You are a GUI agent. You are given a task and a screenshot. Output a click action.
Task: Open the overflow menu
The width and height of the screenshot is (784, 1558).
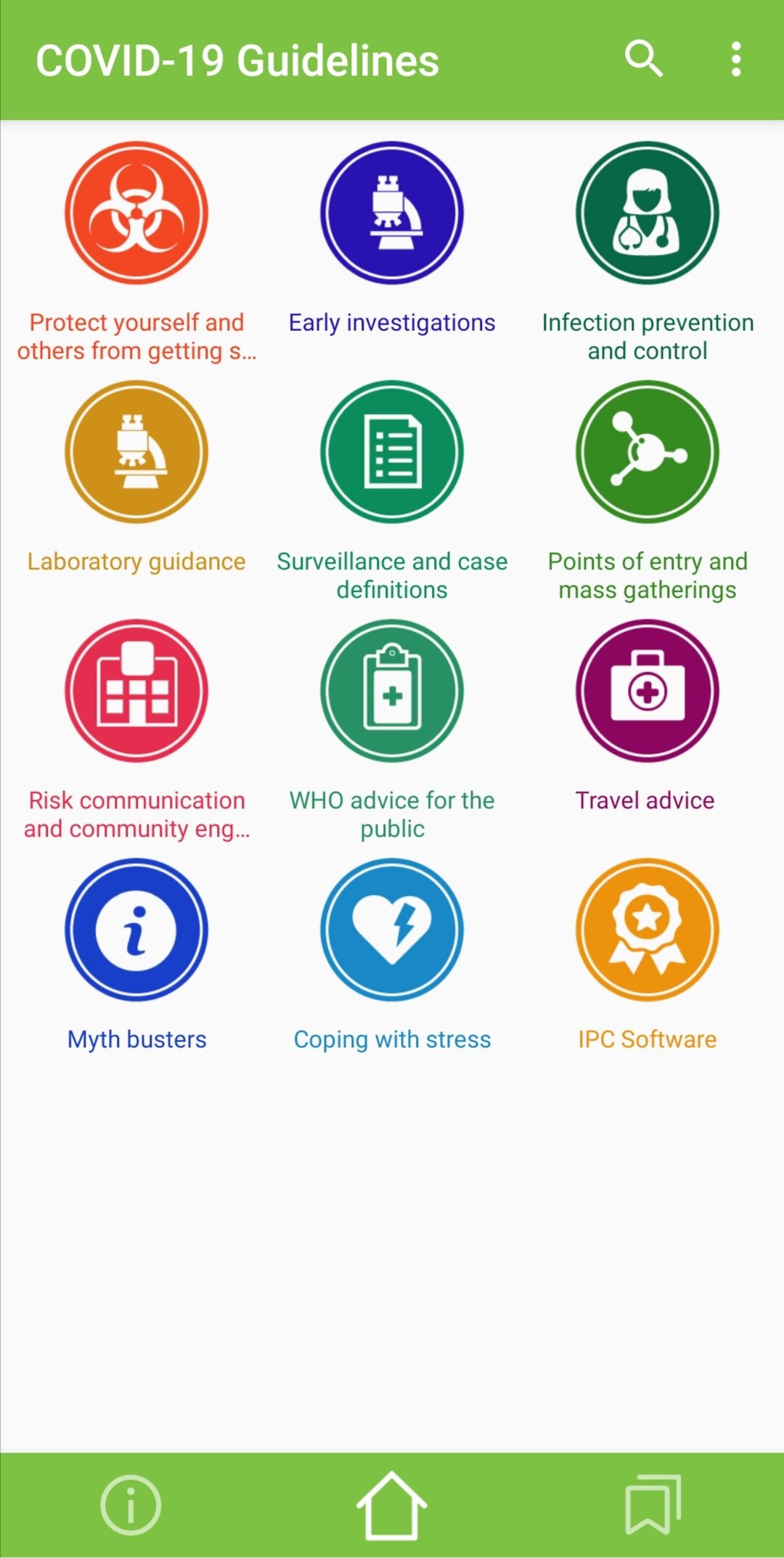[736, 60]
